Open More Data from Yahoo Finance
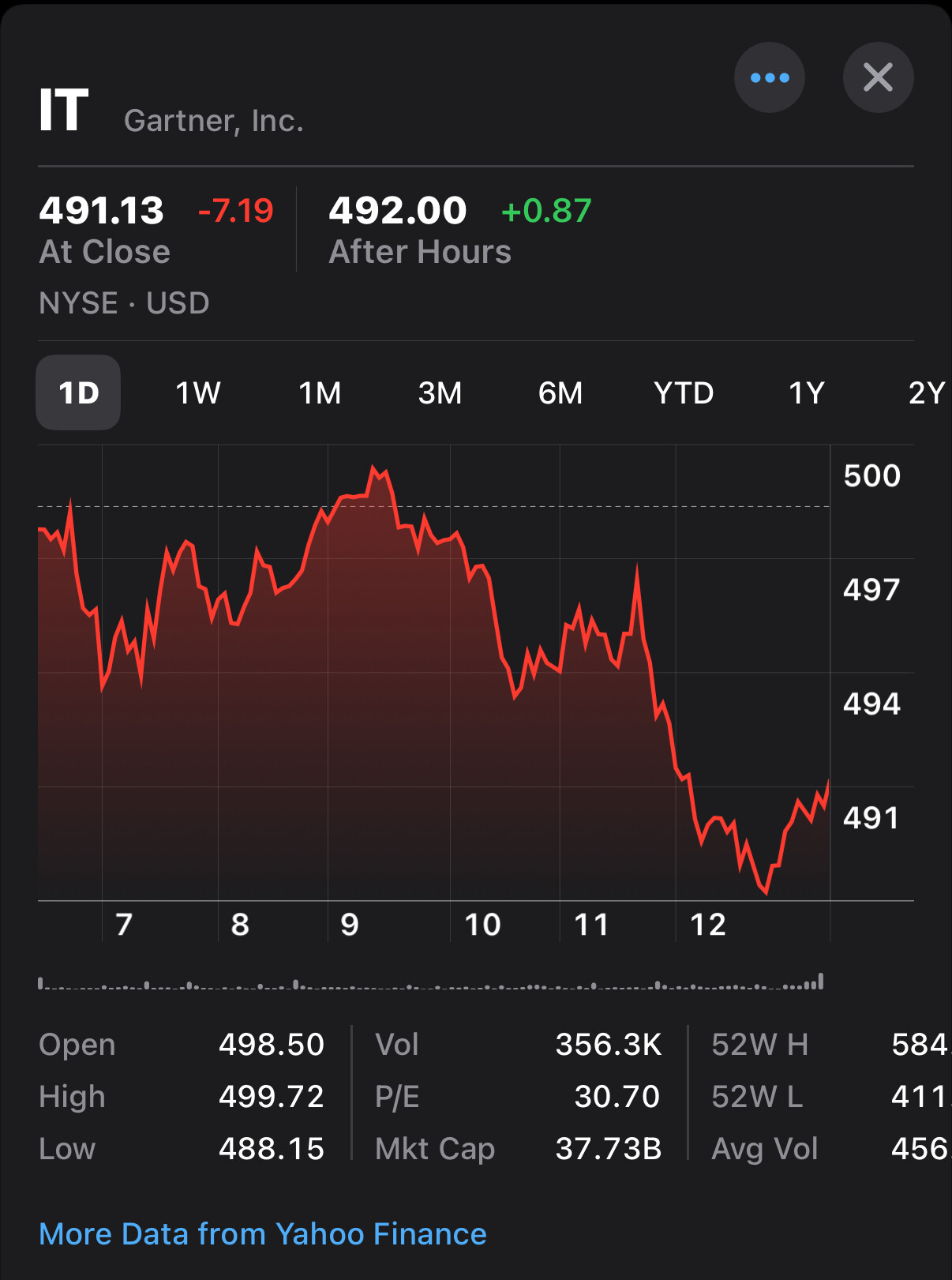This screenshot has width=952, height=1280. click(263, 1233)
